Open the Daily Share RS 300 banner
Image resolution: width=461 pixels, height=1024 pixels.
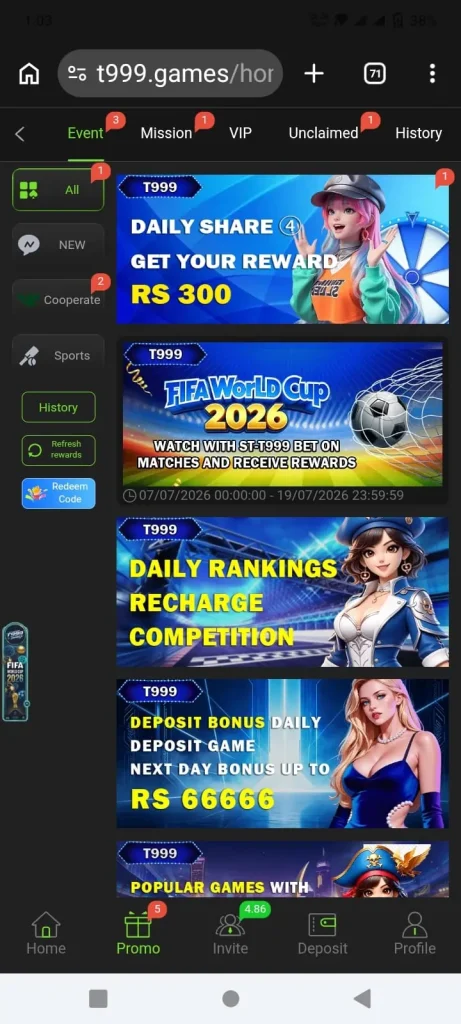click(283, 249)
